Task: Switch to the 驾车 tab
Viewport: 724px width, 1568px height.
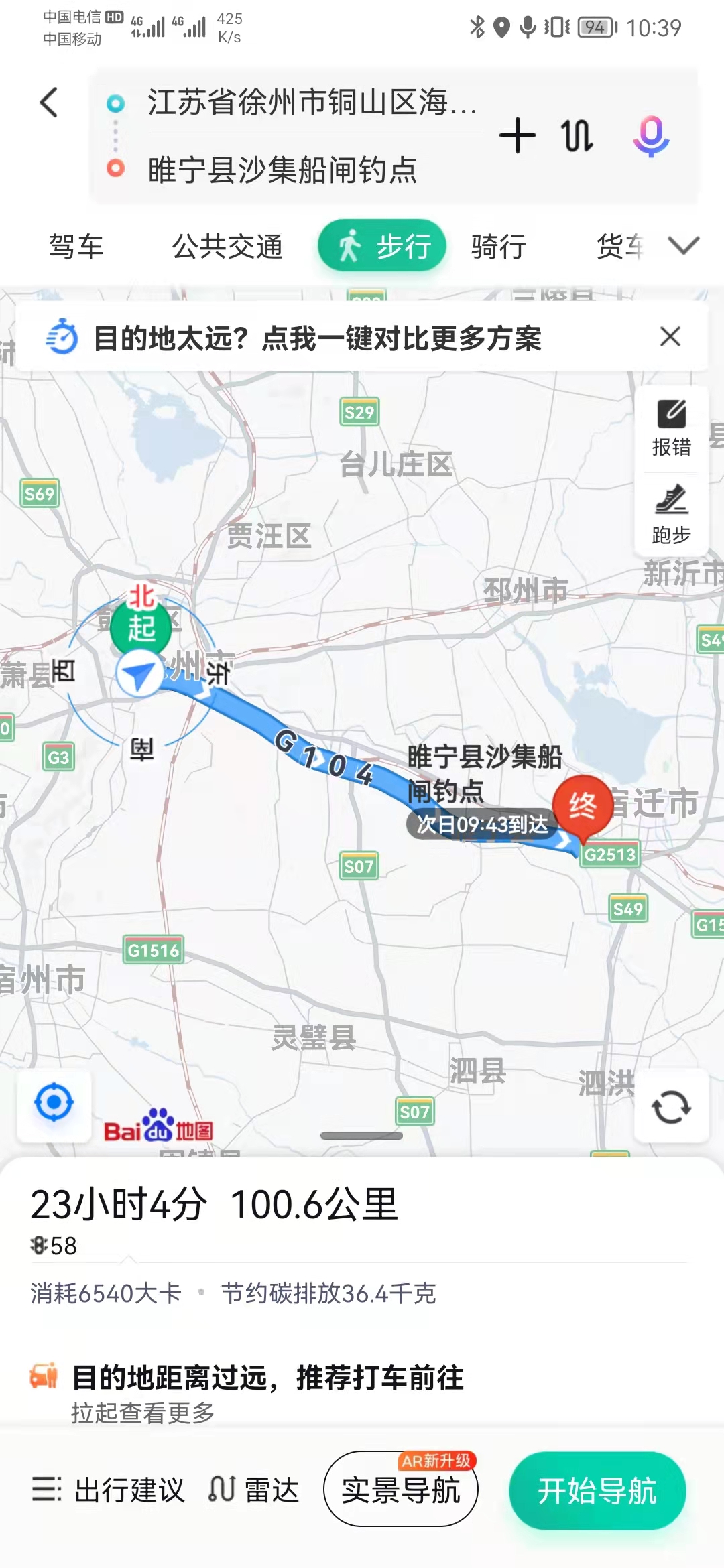Action: (76, 247)
